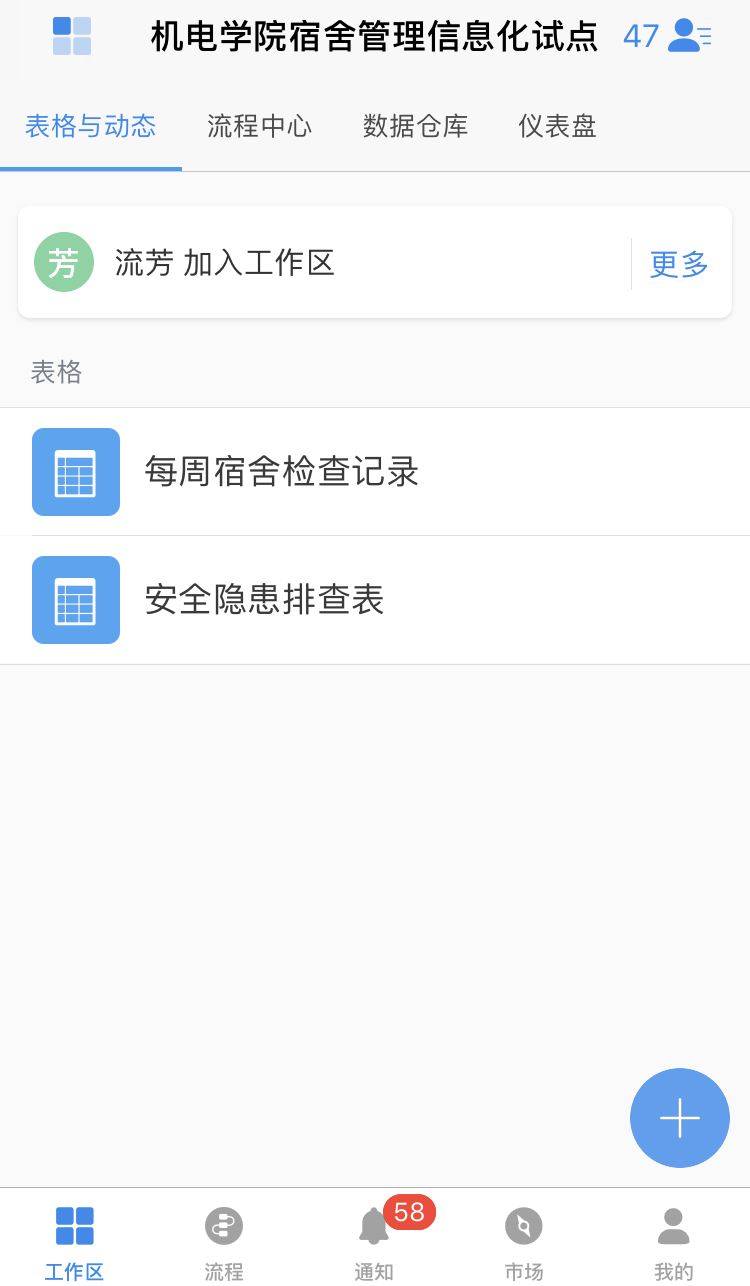Screen dimensions: 750x1286
Task: Select the 表格与动态 tab
Action: 90,127
